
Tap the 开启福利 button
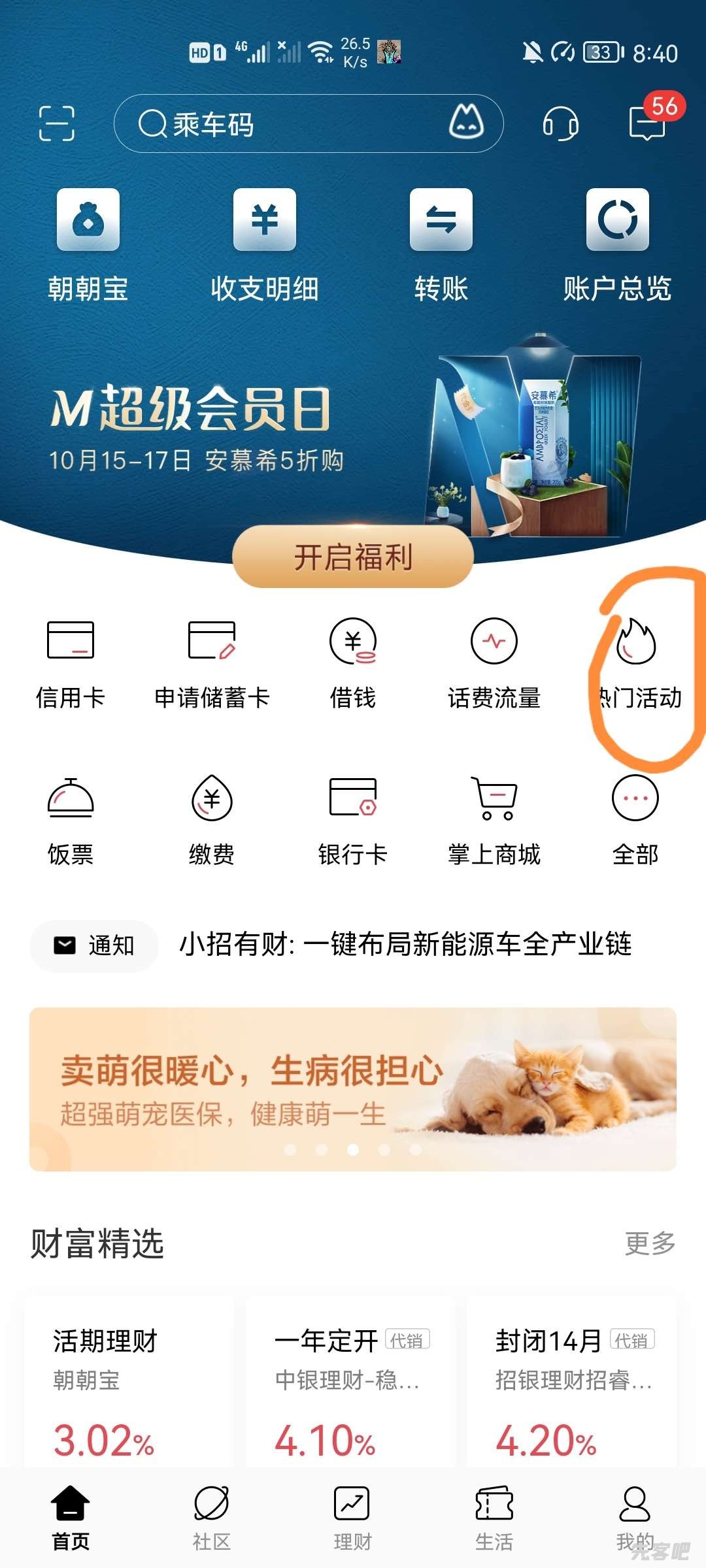pyautogui.click(x=353, y=557)
